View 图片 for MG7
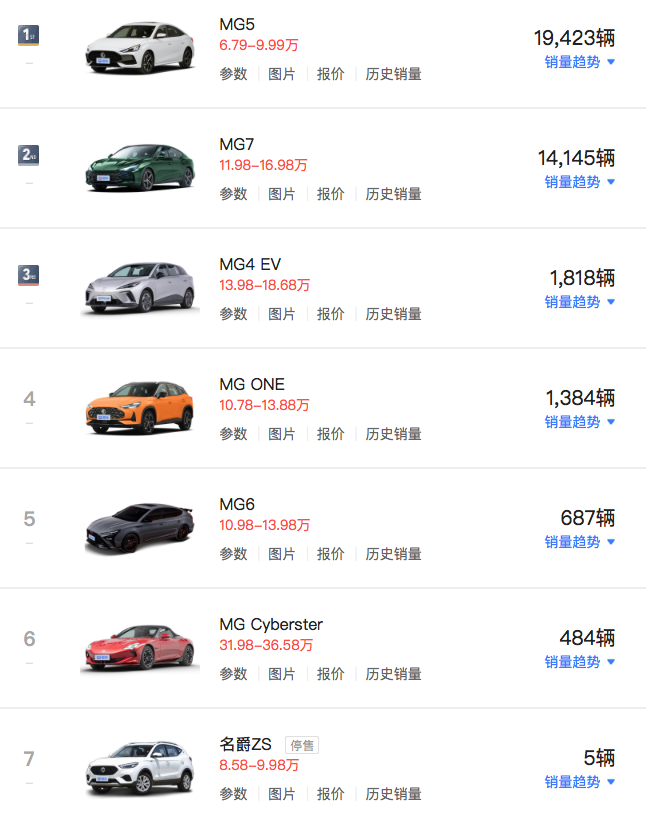The width and height of the screenshot is (646, 821). [282, 194]
